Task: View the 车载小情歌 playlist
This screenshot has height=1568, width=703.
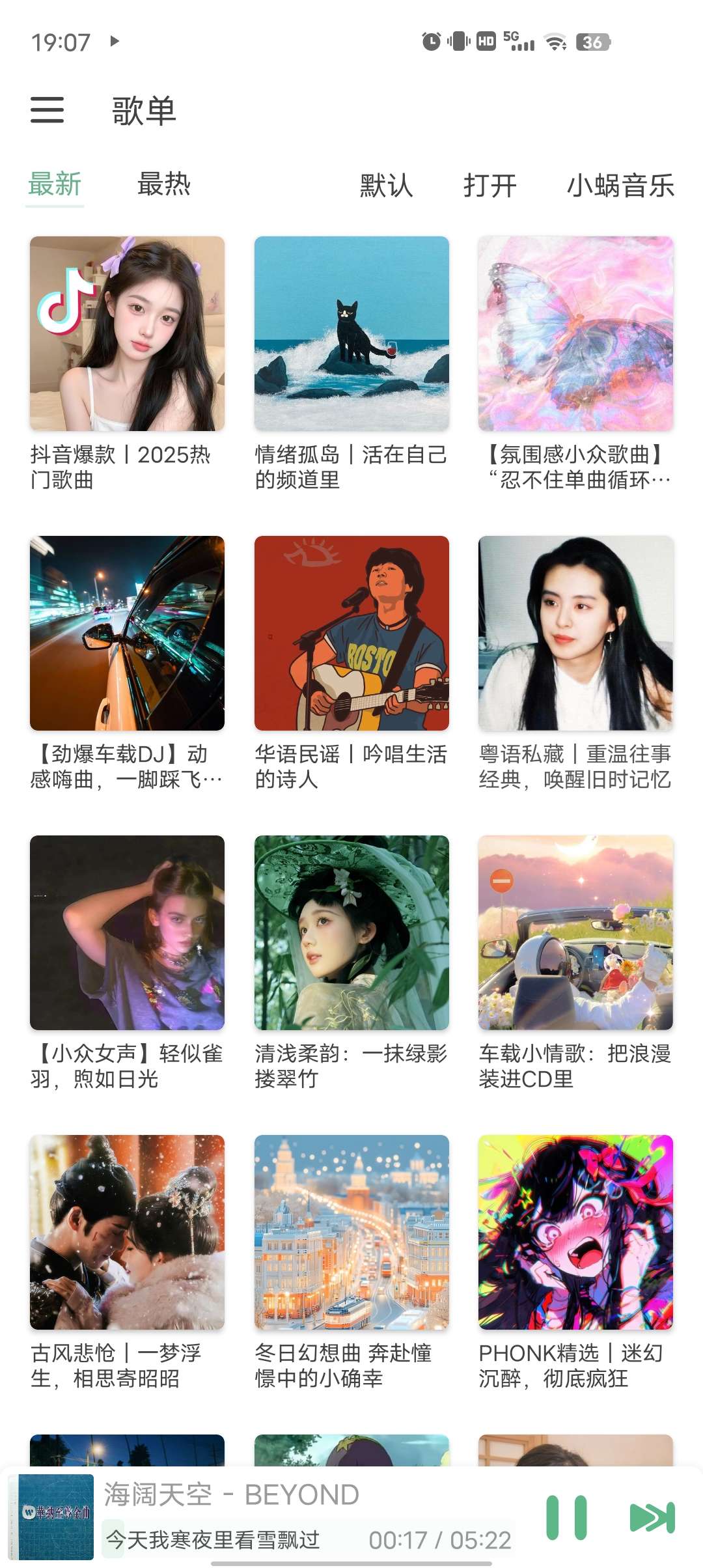Action: click(575, 932)
